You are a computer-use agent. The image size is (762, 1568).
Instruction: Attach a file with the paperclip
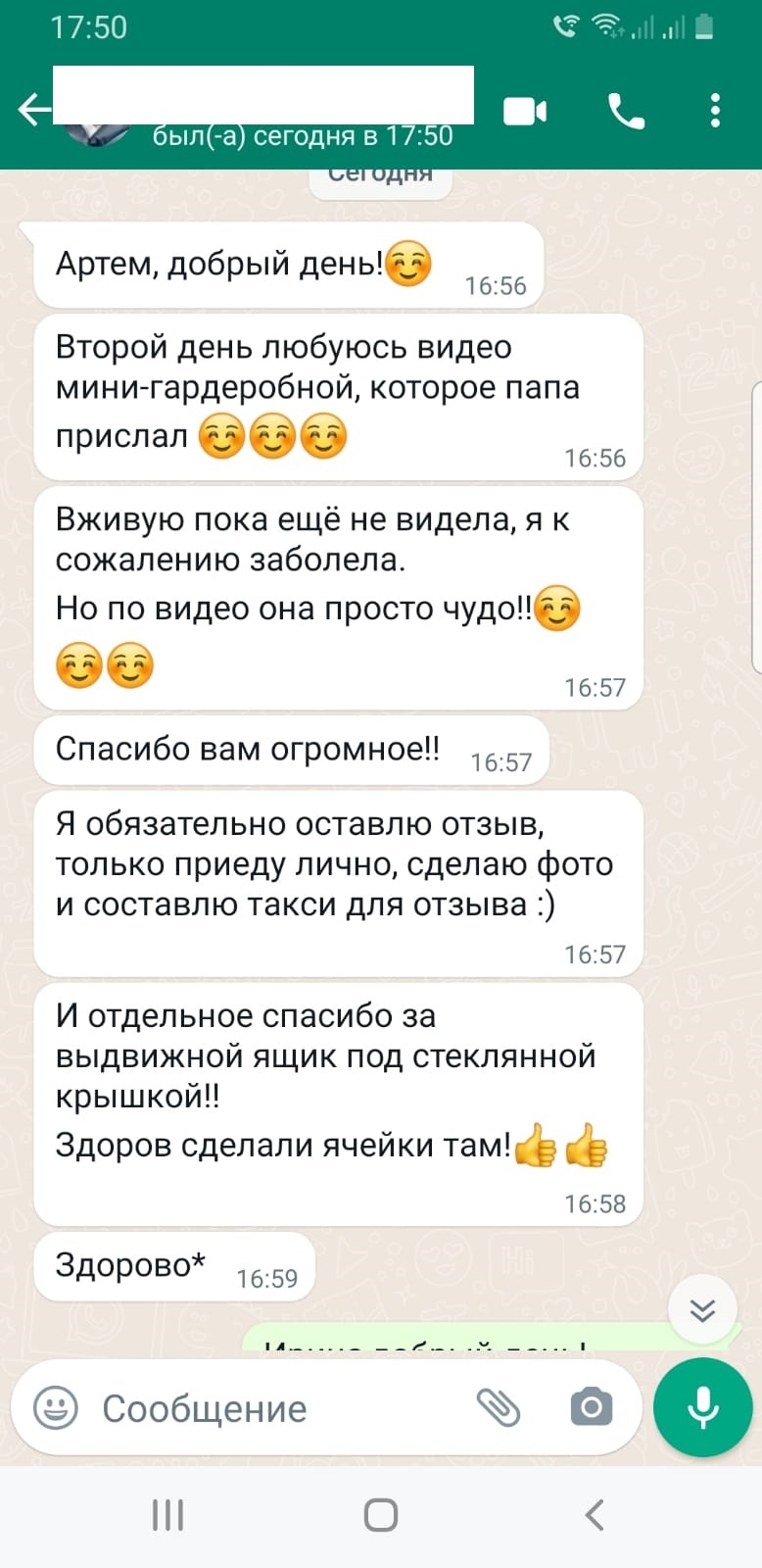(499, 1408)
